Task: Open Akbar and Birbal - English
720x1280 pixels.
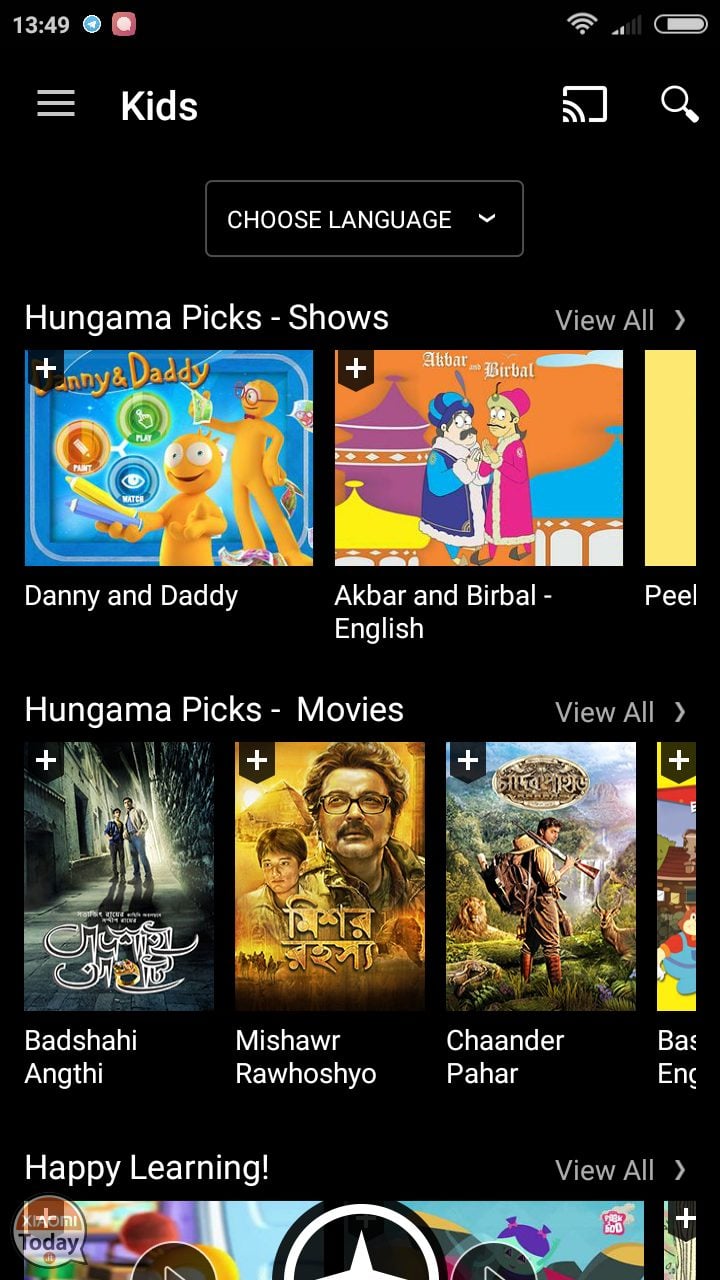Action: [479, 458]
